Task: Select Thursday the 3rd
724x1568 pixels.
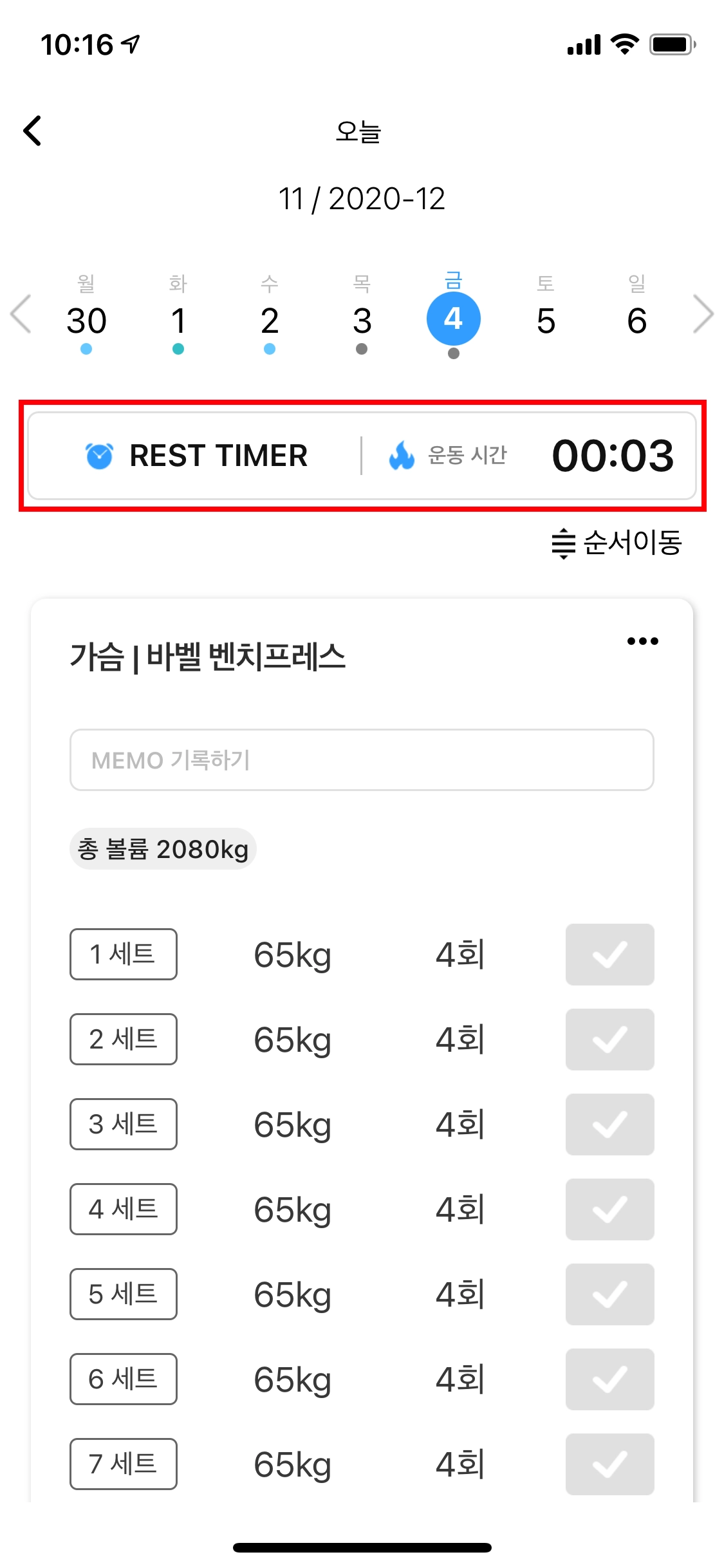Action: (362, 320)
